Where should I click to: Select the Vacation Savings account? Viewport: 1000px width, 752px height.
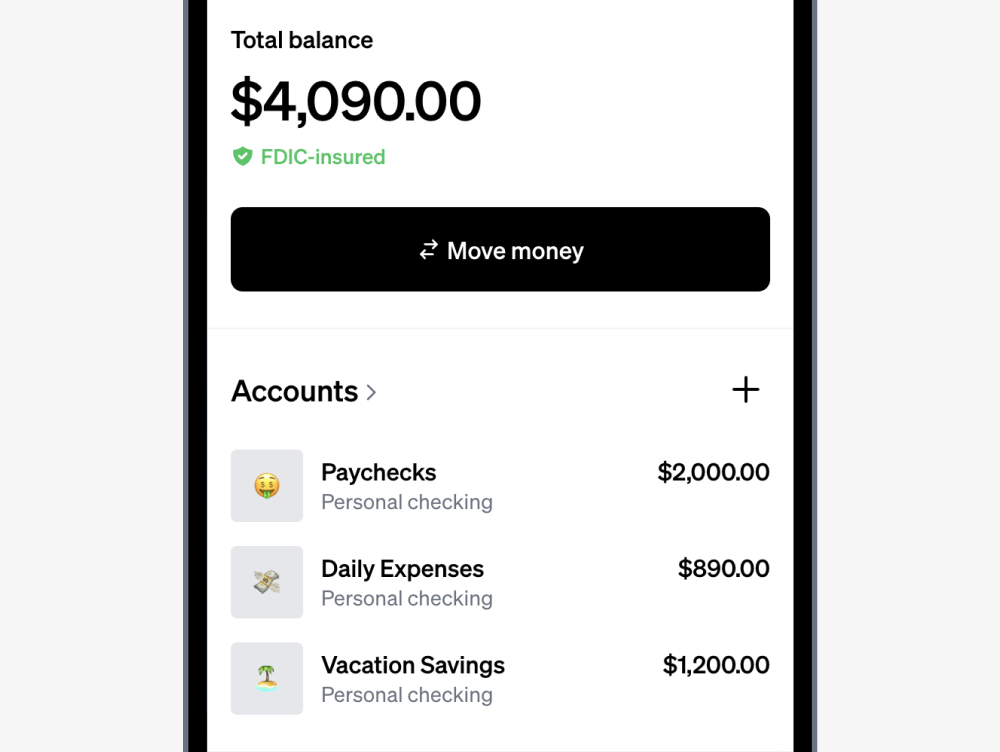[x=500, y=679]
